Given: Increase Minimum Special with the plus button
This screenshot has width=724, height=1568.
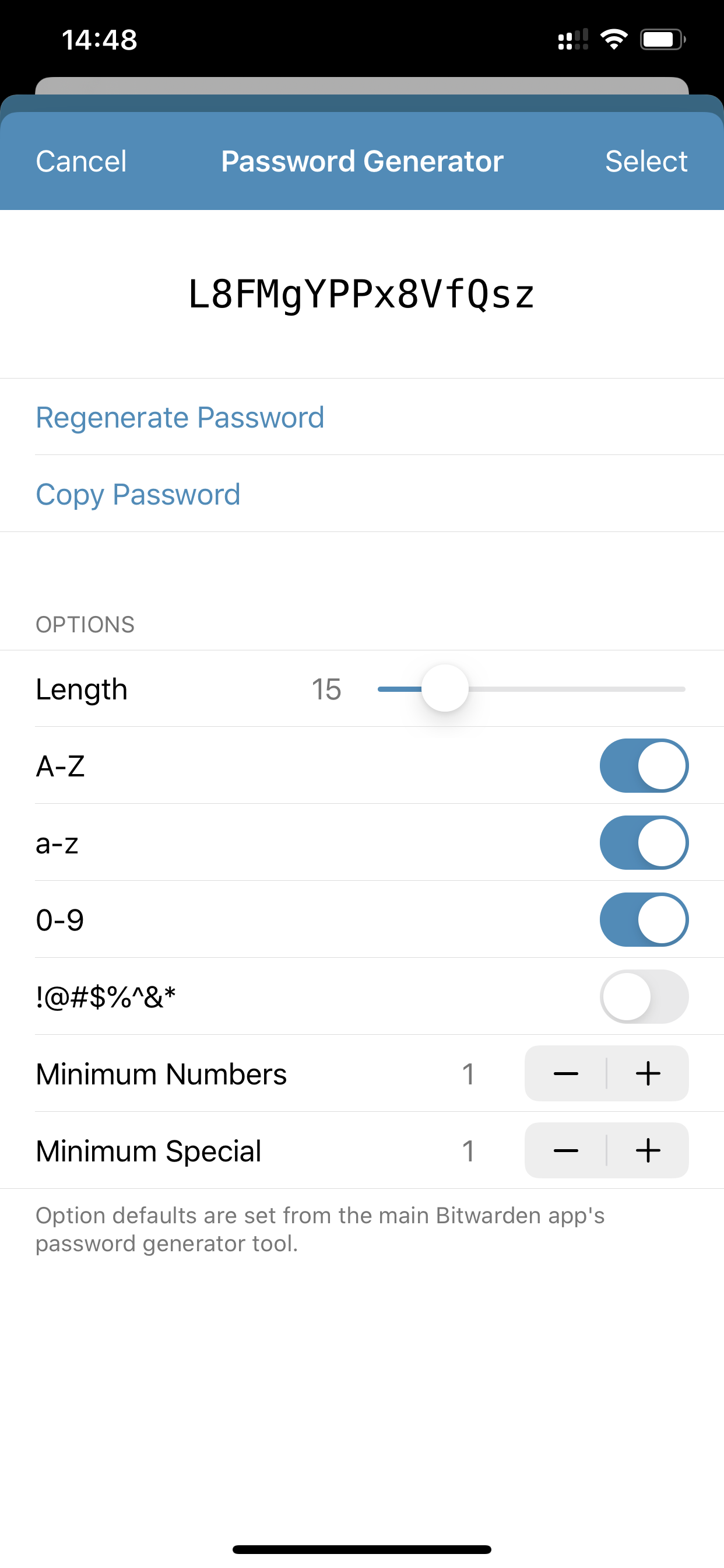Looking at the screenshot, I should [x=648, y=1150].
